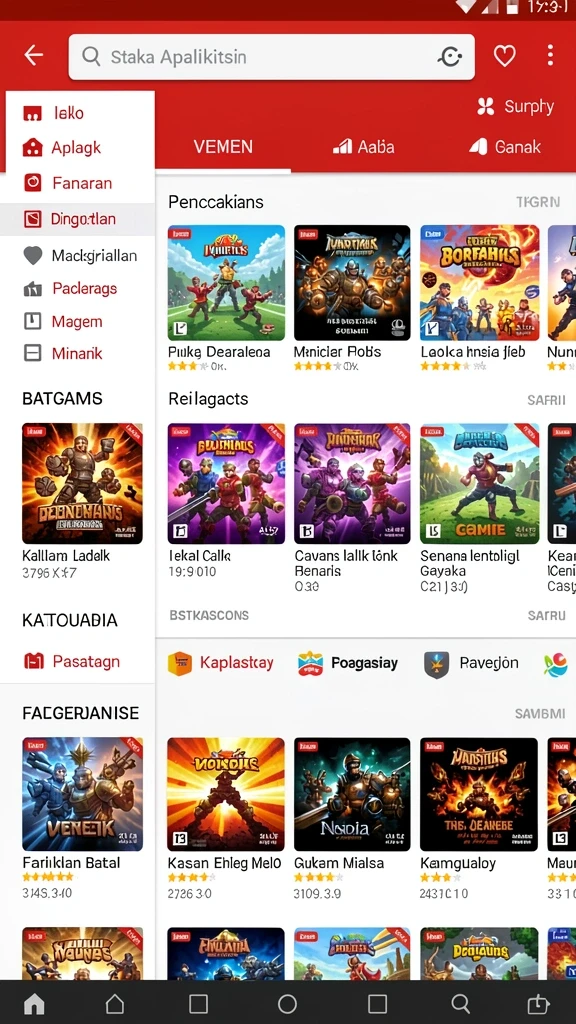The height and width of the screenshot is (1024, 576).
Task: Tap the Staka Apalikitsin search field
Action: pos(271,57)
